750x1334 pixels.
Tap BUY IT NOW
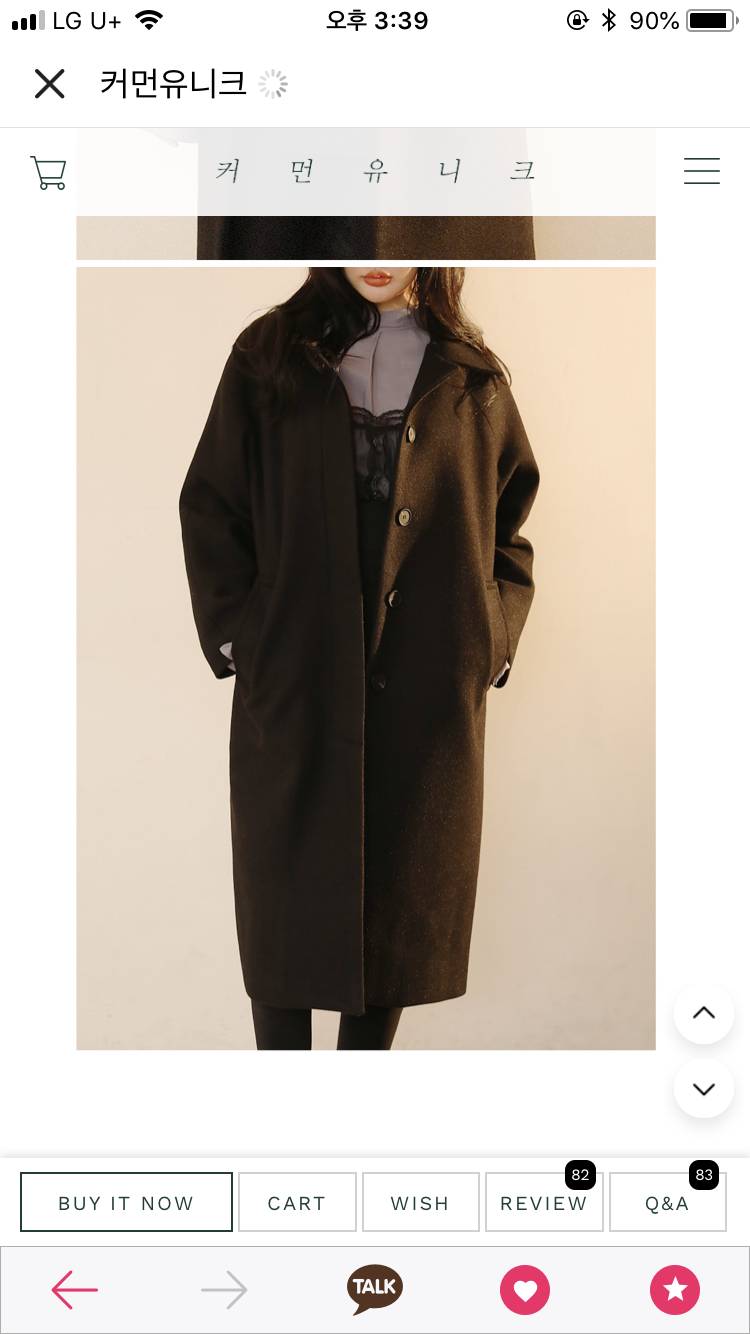pyautogui.click(x=126, y=1203)
